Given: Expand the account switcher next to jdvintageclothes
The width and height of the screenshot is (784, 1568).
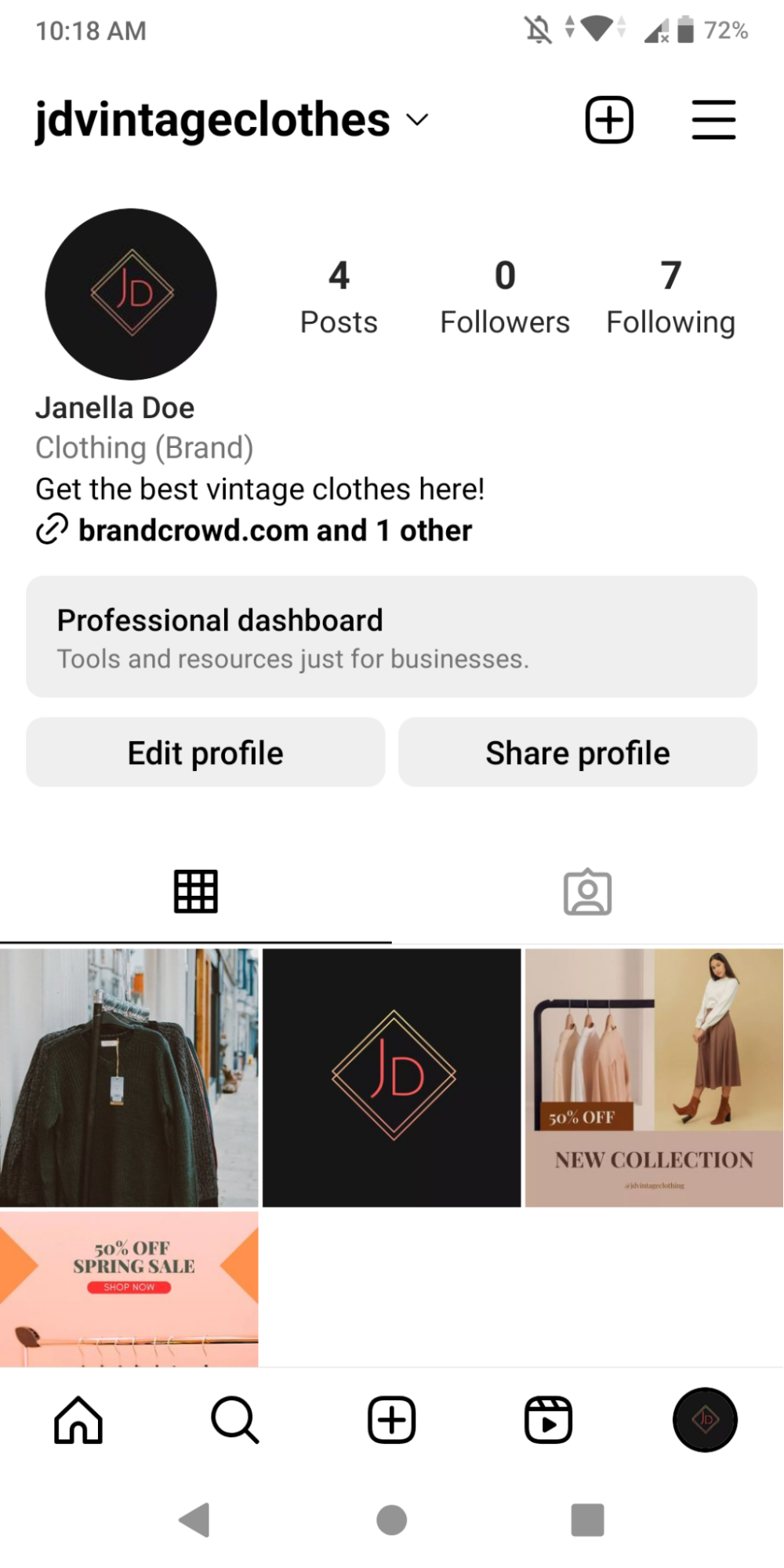Looking at the screenshot, I should pyautogui.click(x=416, y=120).
